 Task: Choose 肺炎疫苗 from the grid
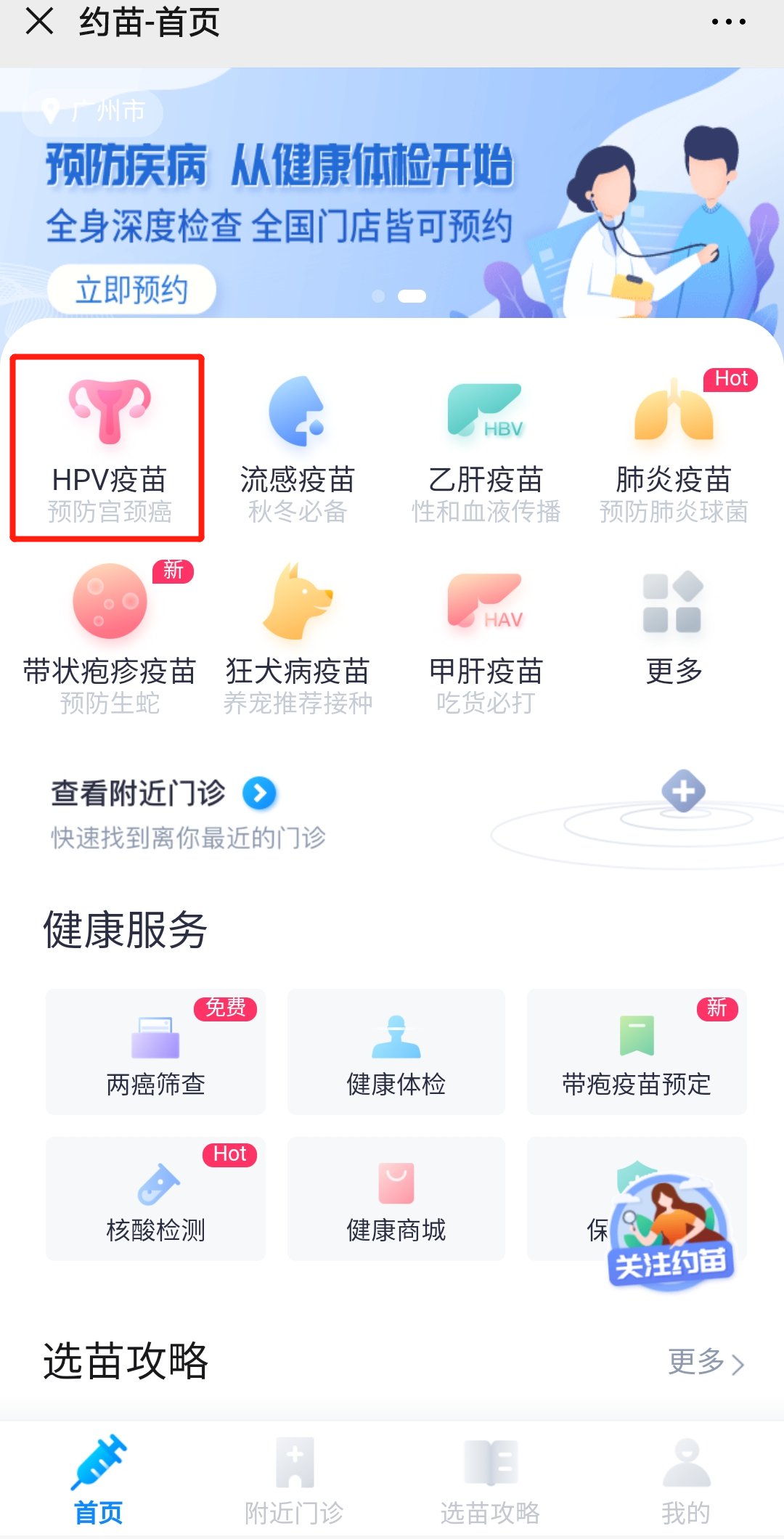pos(674,448)
